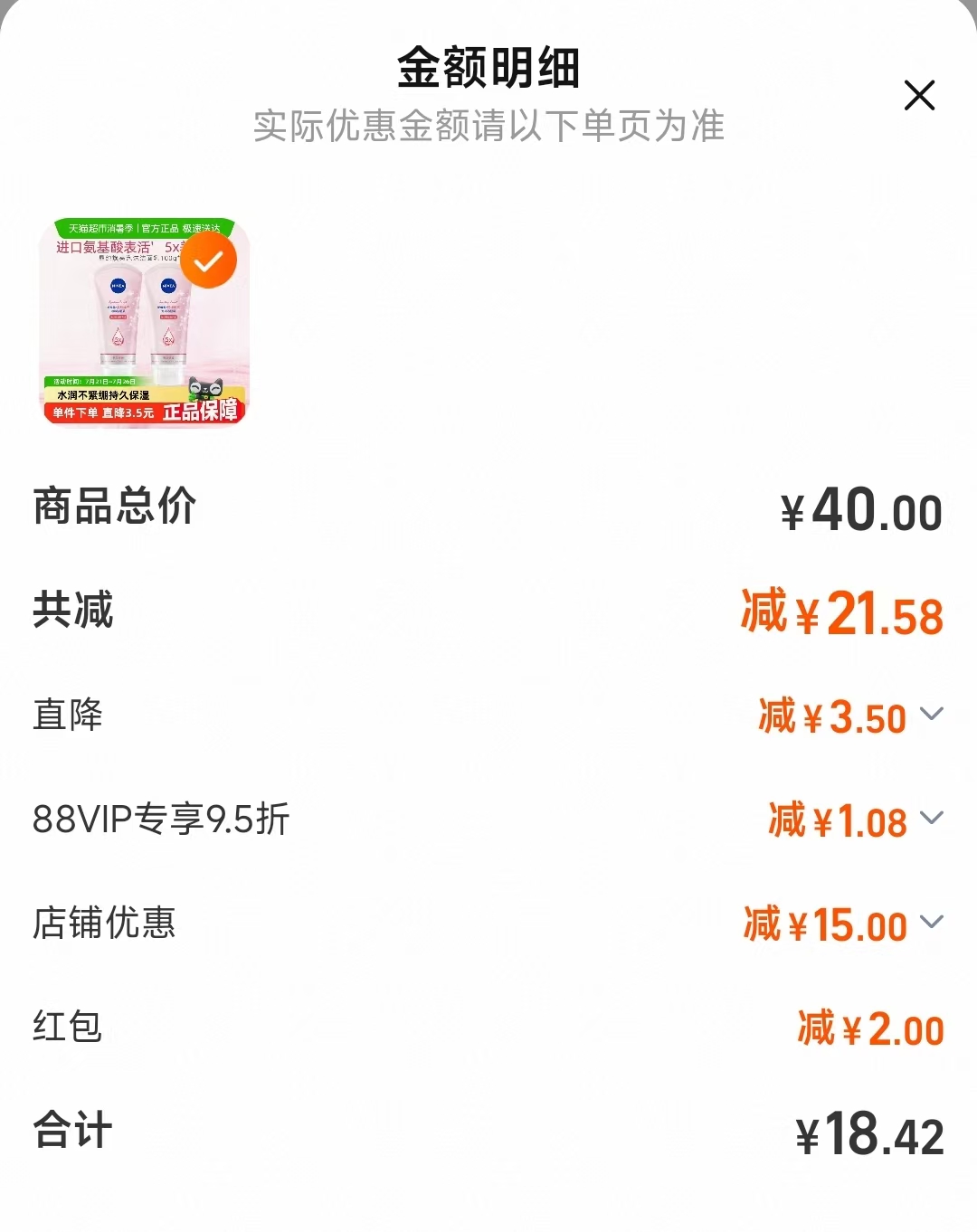Close the 金额明细 popup
Viewport: 977px width, 1232px height.
pos(920,95)
